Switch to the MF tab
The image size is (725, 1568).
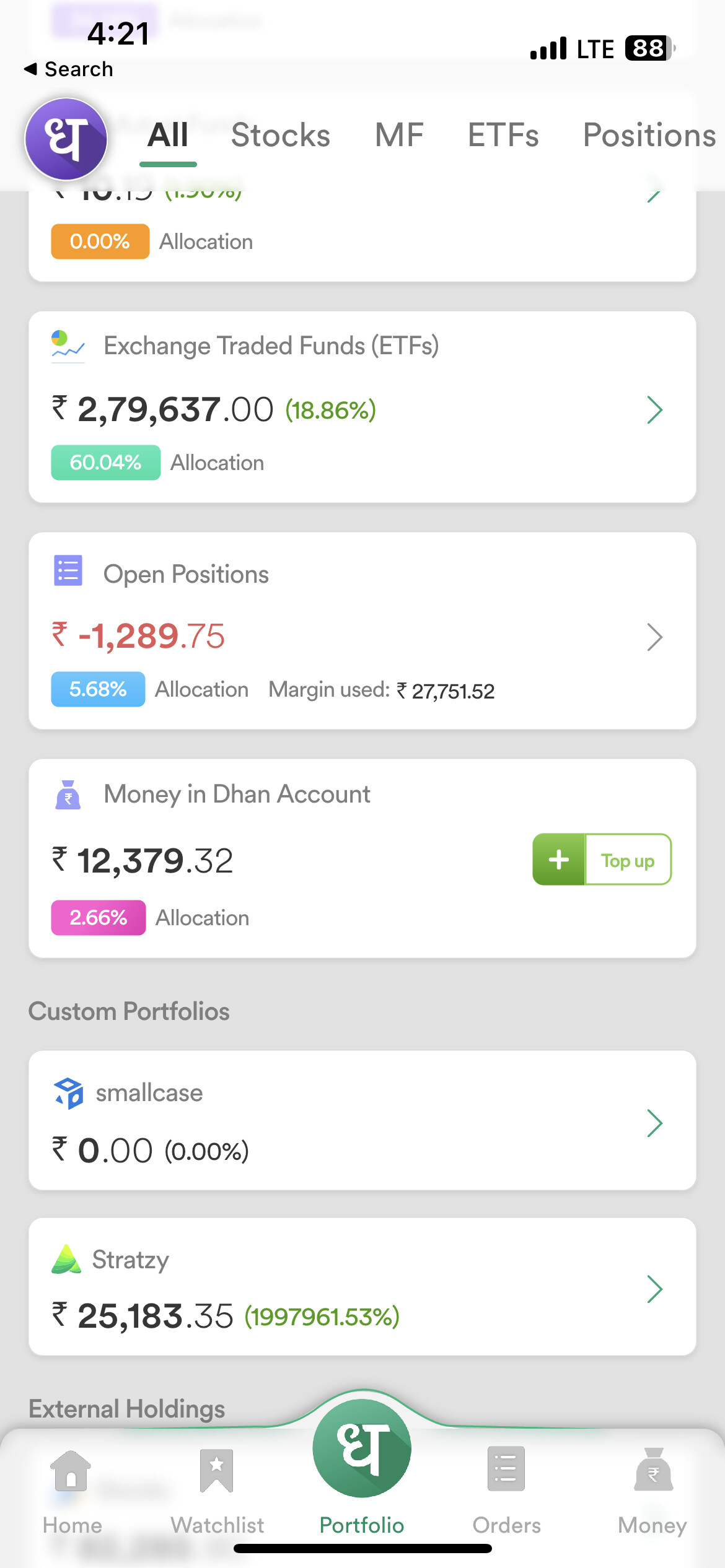tap(399, 136)
